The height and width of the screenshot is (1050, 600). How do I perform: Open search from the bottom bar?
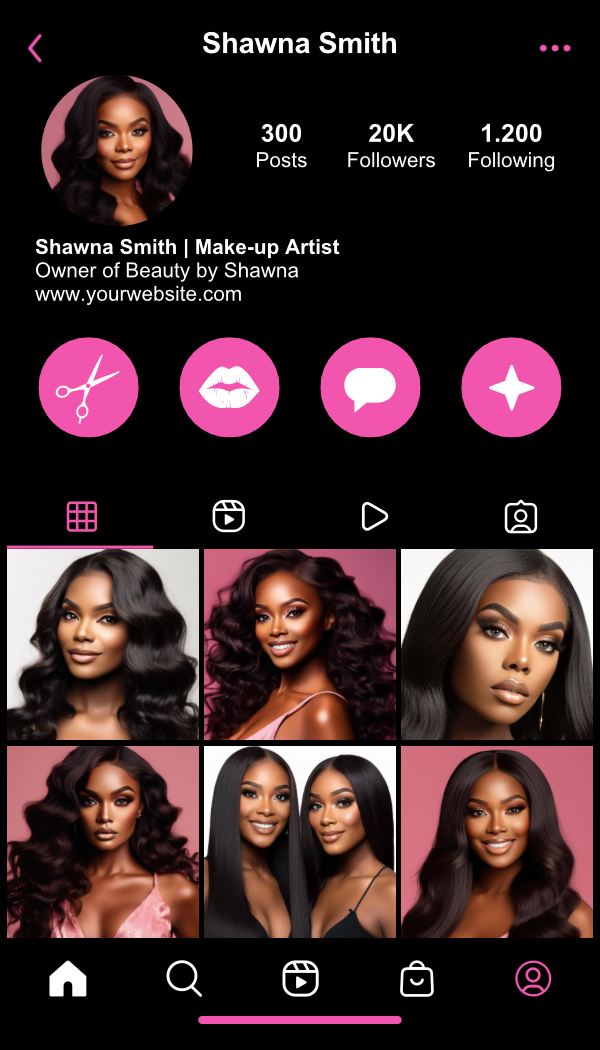[x=184, y=979]
